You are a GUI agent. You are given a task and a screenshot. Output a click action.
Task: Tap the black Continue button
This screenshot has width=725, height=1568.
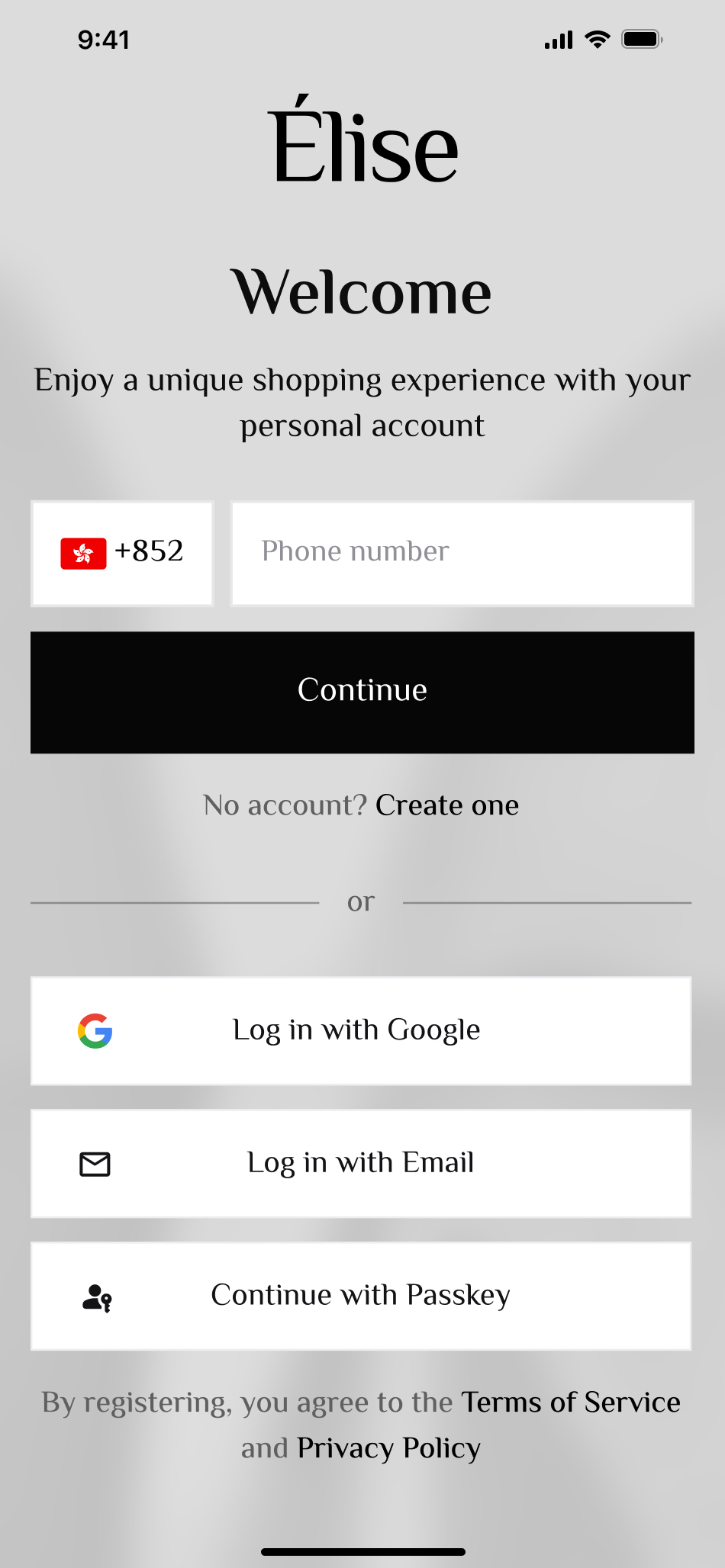[362, 692]
